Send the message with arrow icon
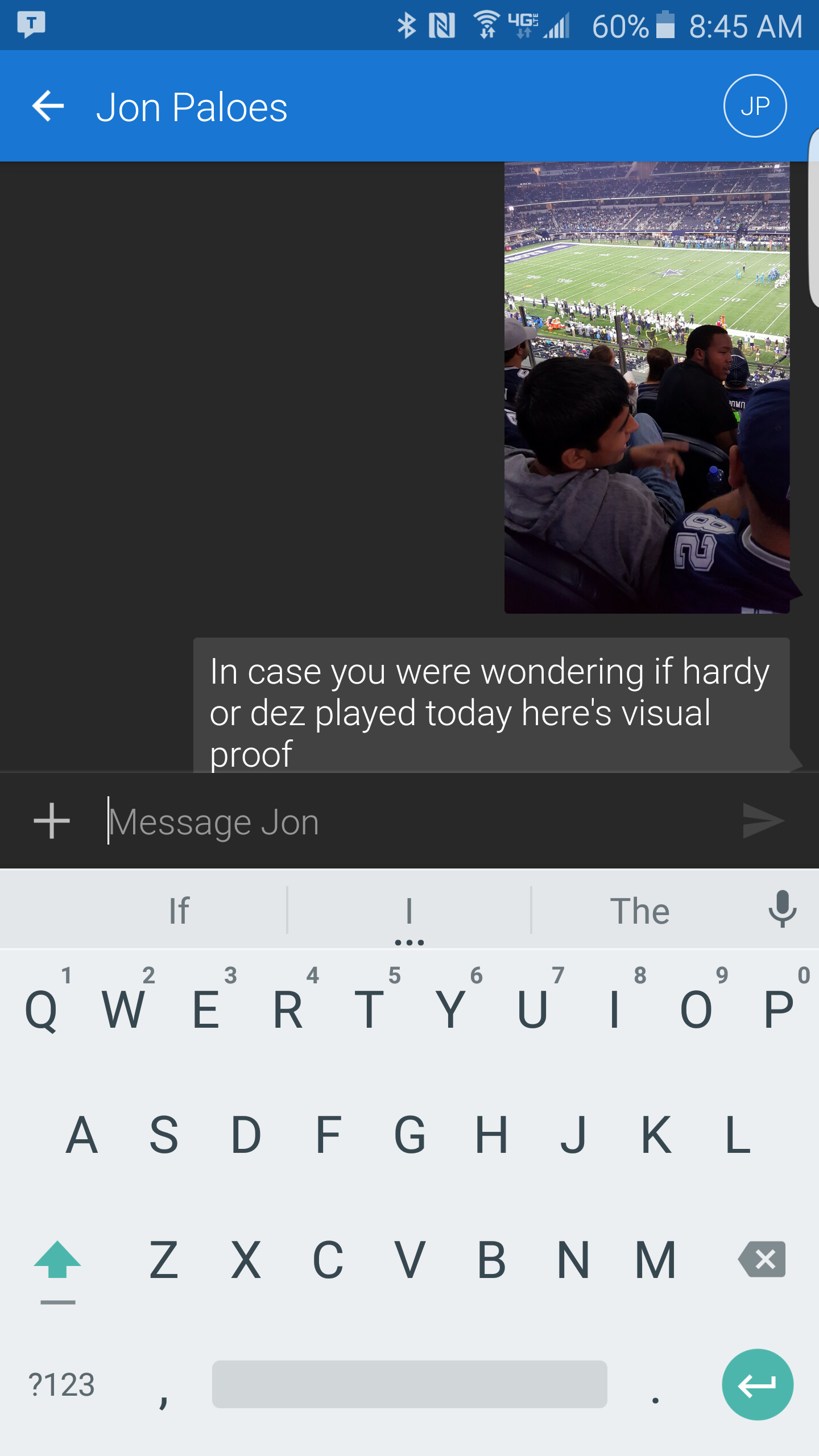This screenshot has width=819, height=1456. click(763, 821)
